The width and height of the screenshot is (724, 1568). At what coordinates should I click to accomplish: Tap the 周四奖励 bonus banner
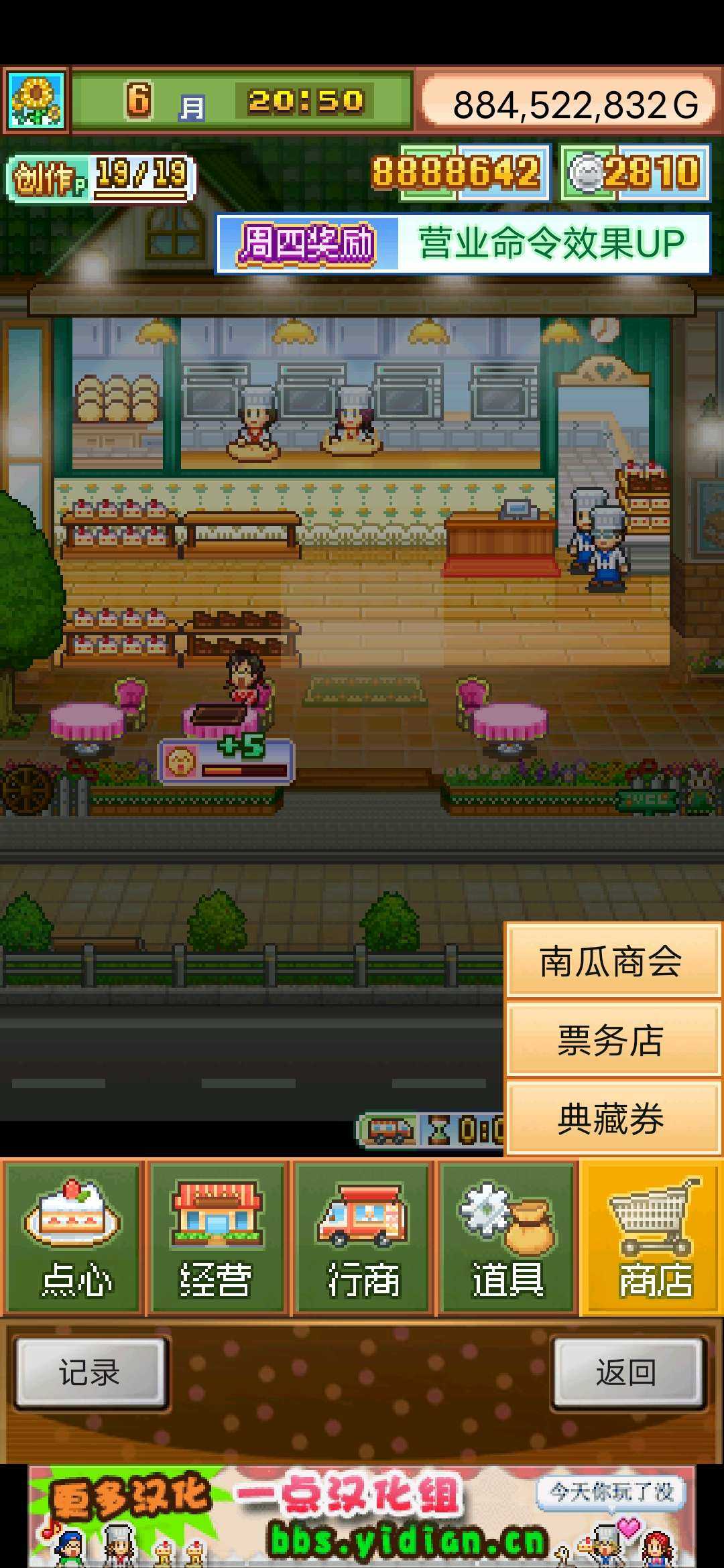(463, 243)
